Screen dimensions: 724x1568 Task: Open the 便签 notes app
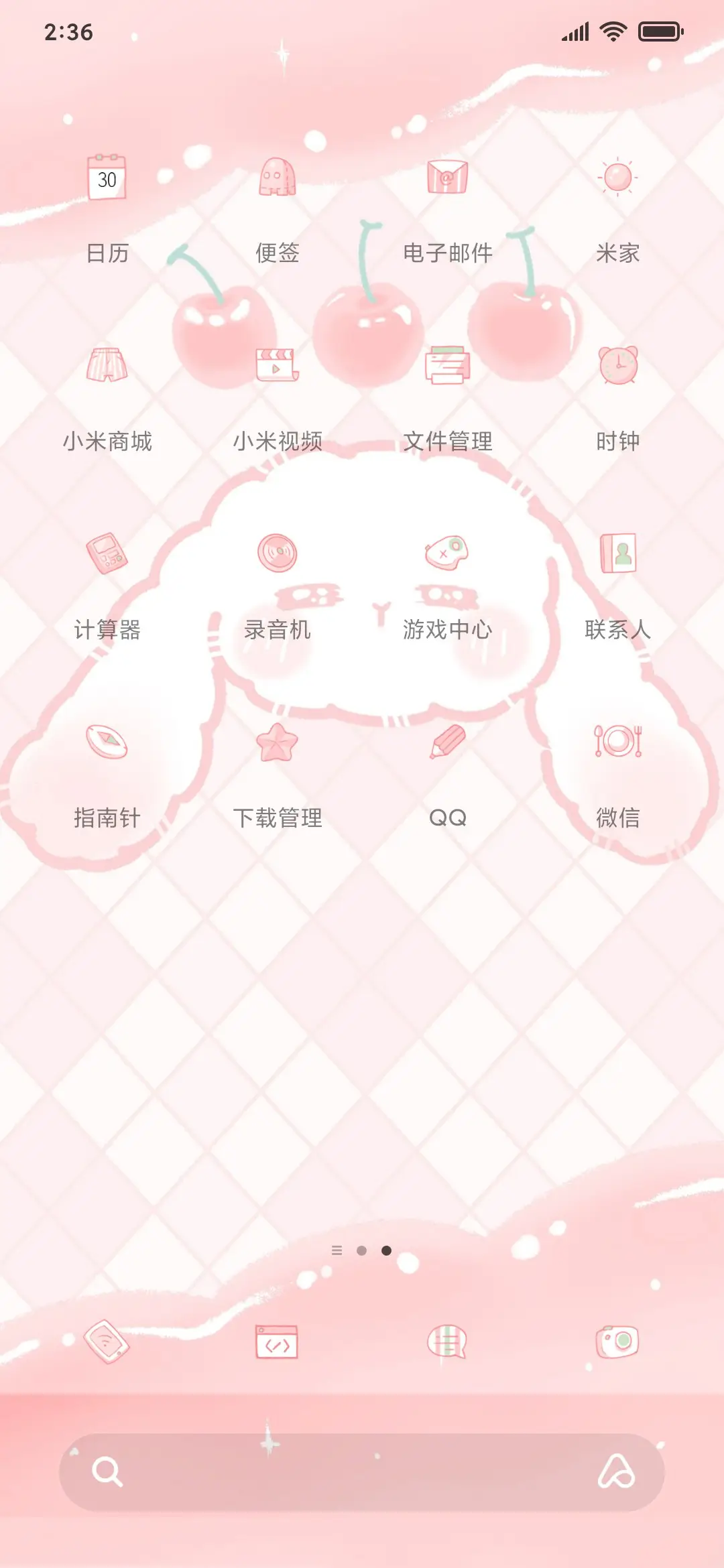tap(278, 178)
